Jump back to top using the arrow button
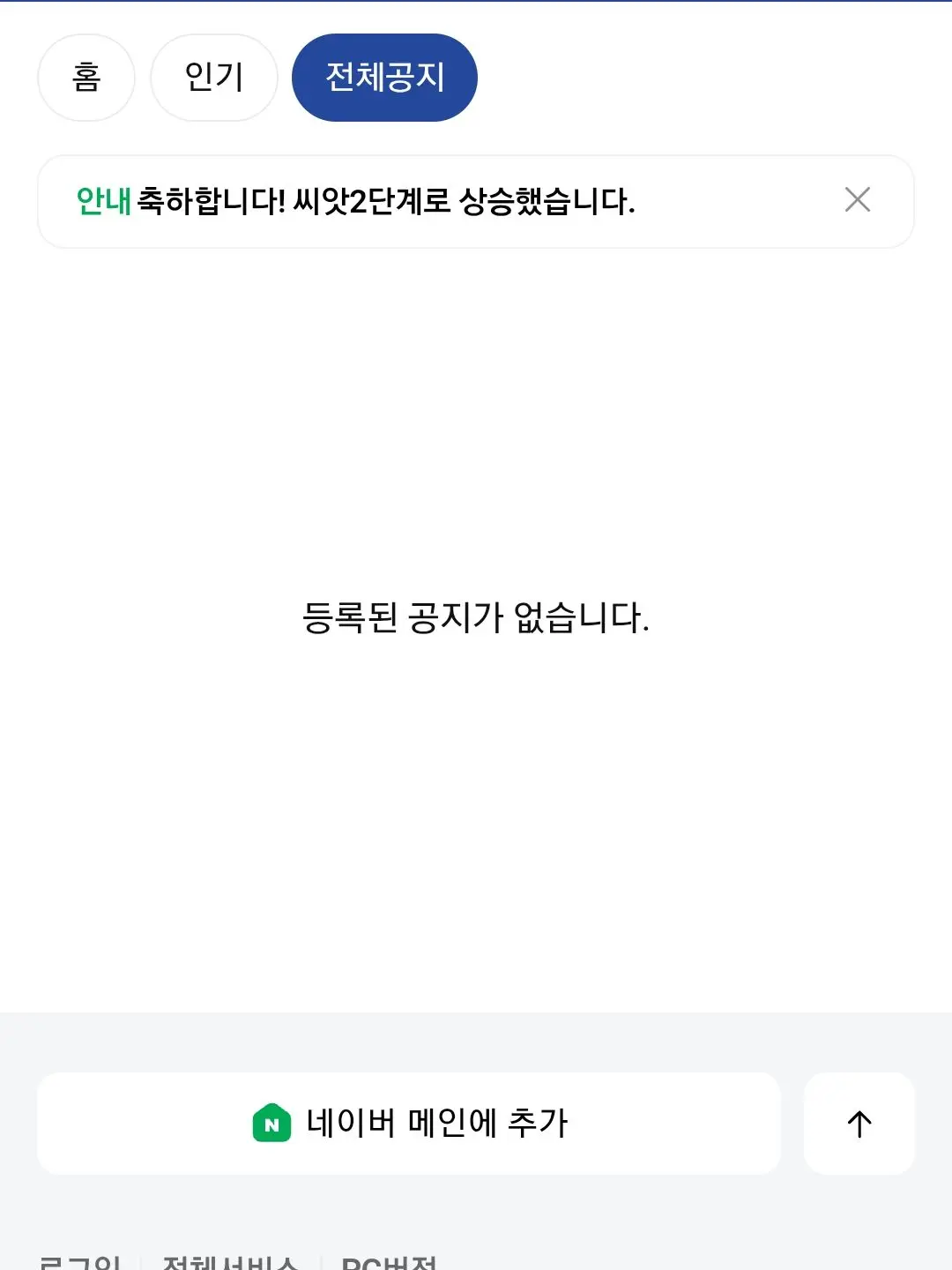The image size is (952, 1270). [x=859, y=1123]
